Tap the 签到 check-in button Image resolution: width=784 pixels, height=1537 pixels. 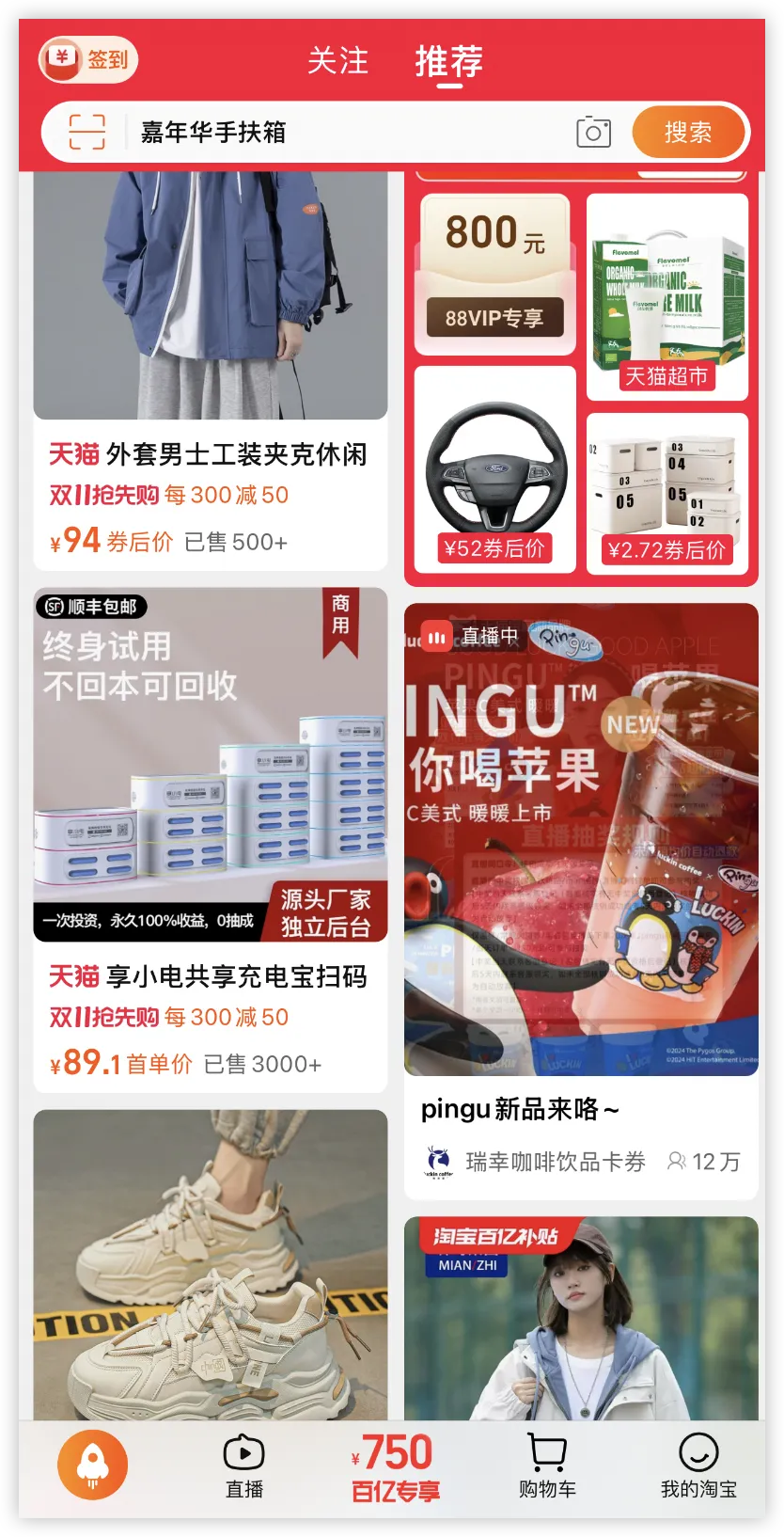88,60
